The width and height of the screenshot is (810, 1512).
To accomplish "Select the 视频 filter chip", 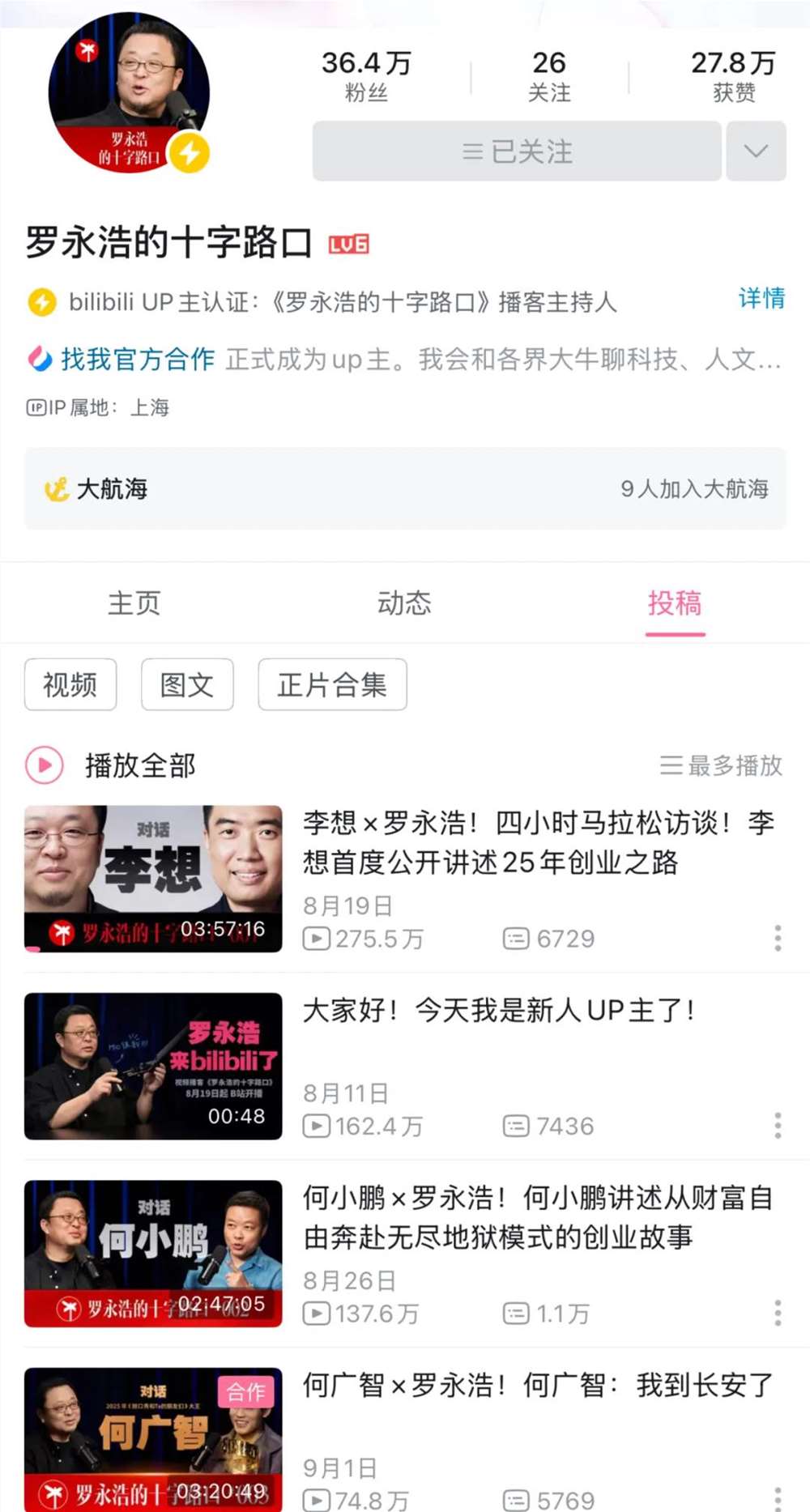I will point(70,684).
